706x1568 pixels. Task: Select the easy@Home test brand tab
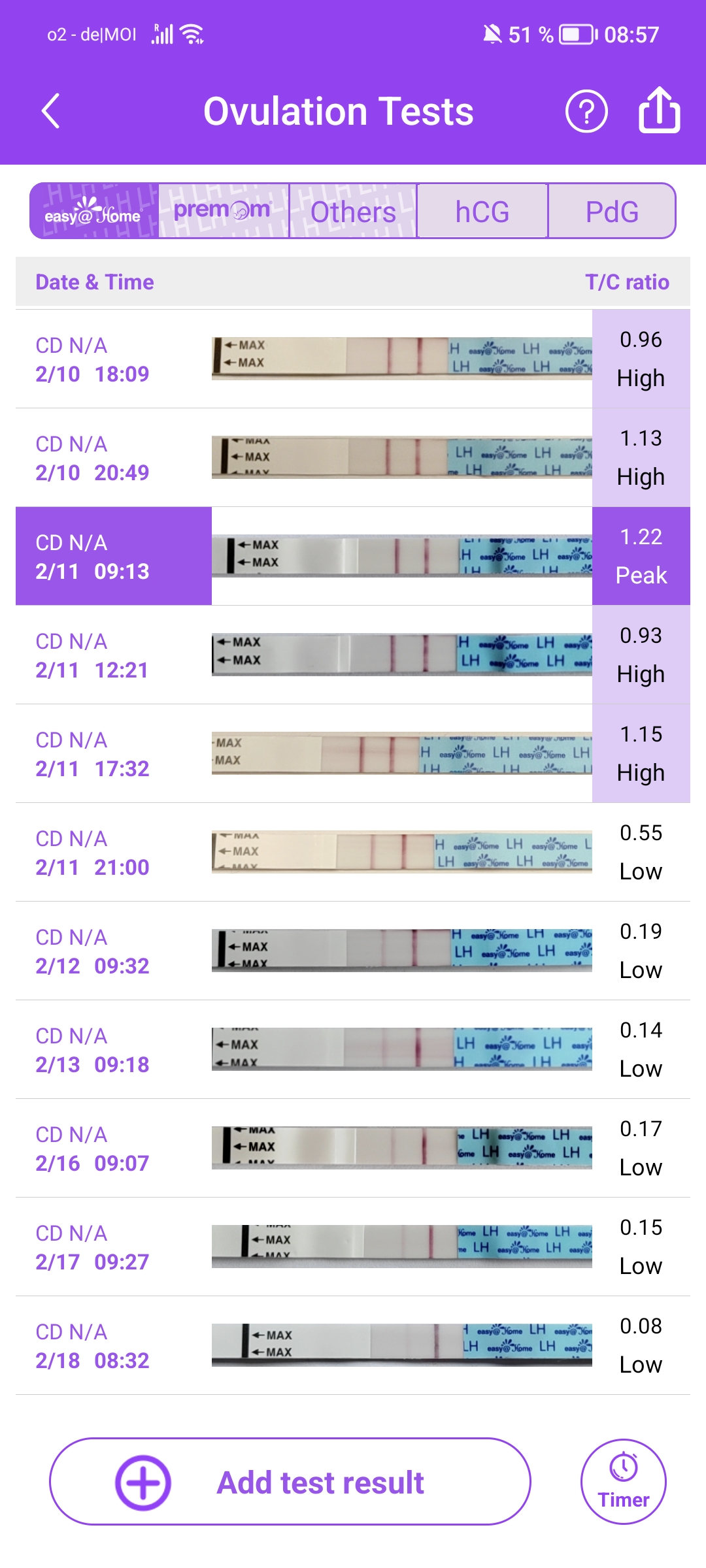[x=94, y=211]
